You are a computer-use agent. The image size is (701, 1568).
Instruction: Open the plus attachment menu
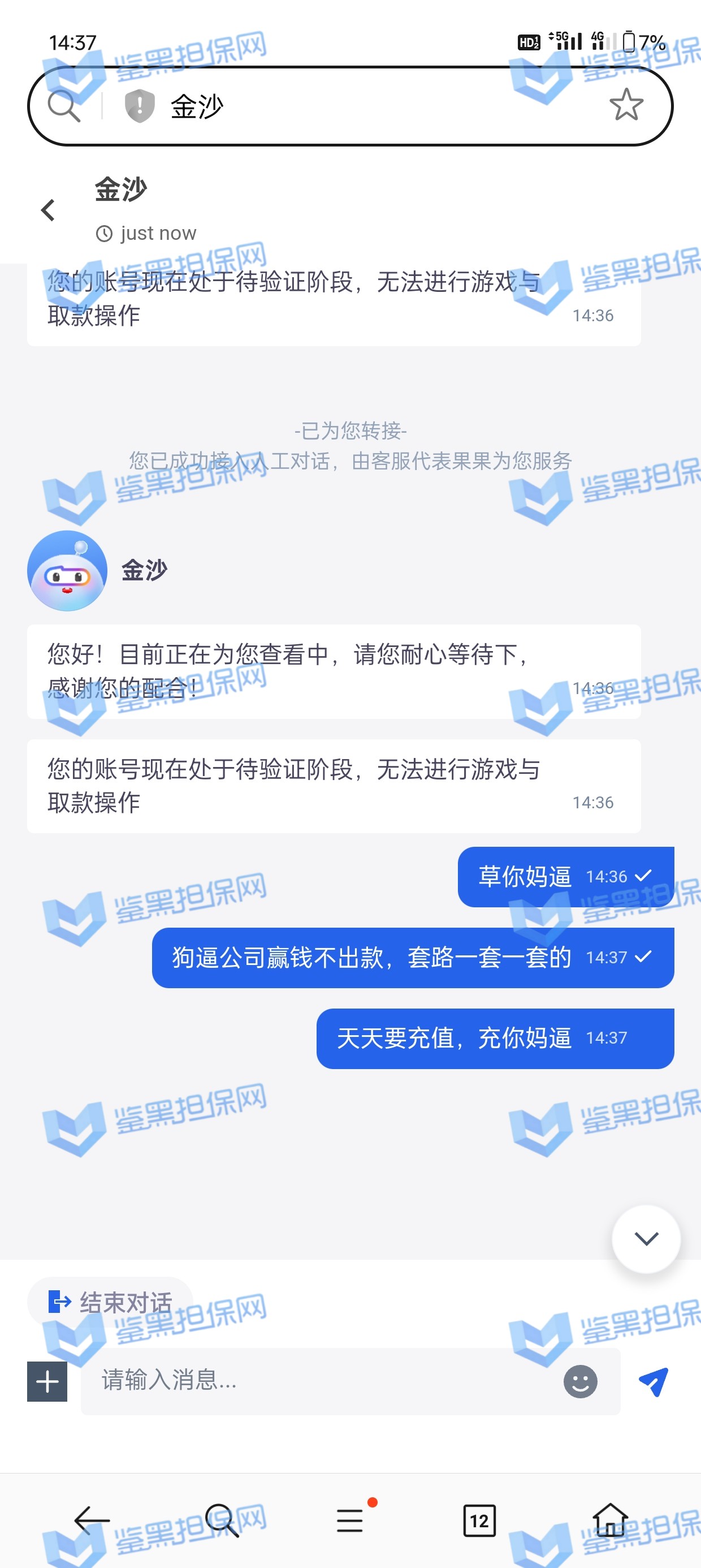pos(47,1381)
